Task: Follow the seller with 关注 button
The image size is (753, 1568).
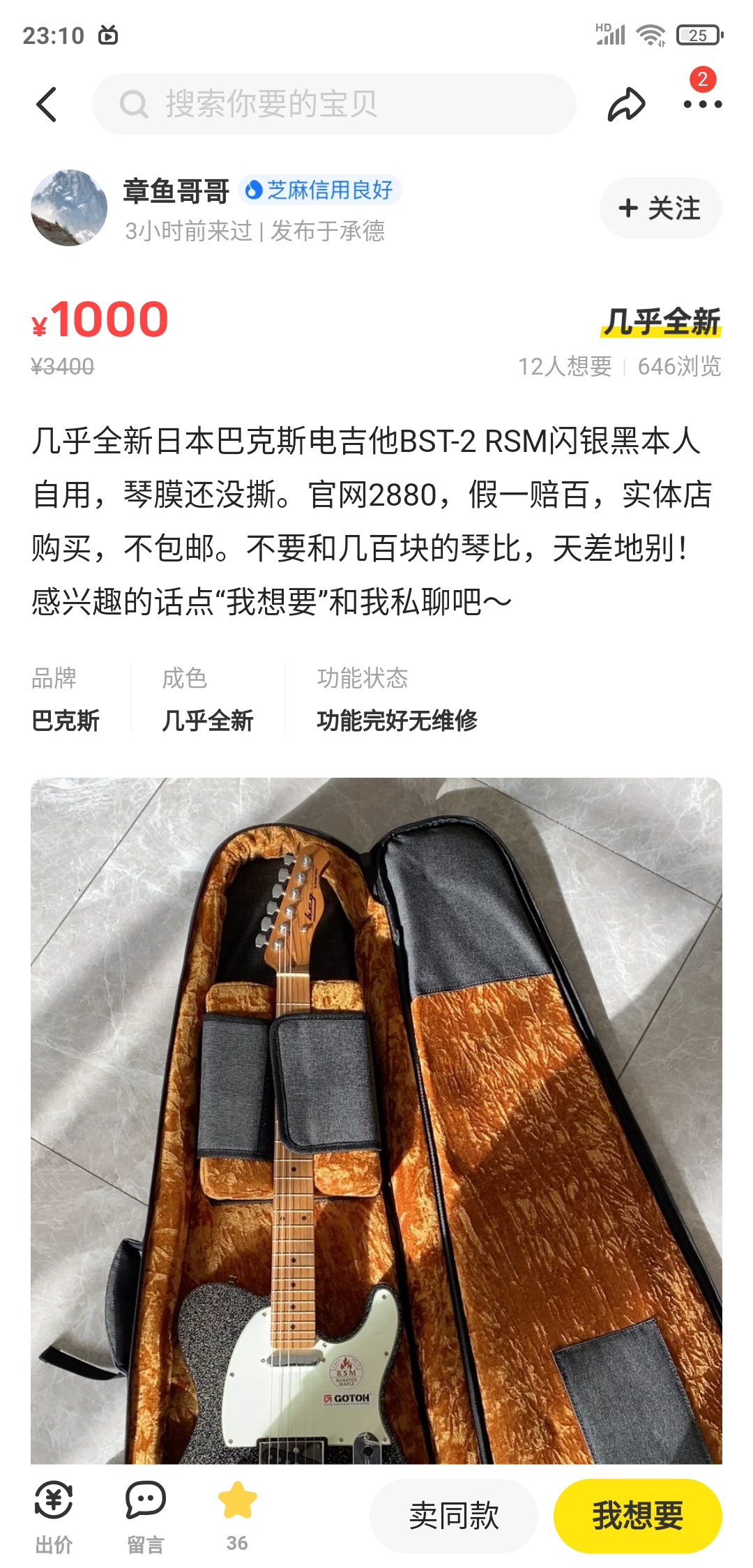Action: [x=660, y=208]
